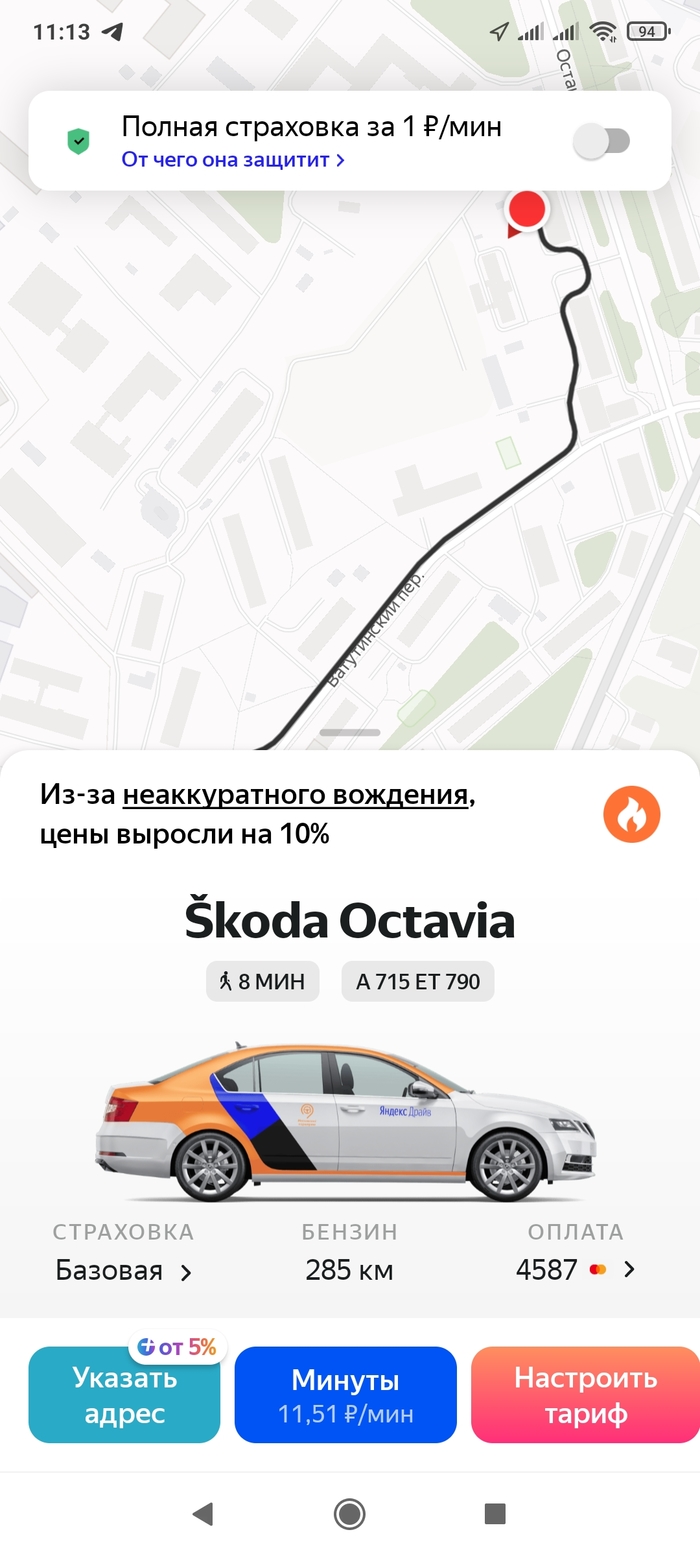Change the Базовая insurance option
This screenshot has width=700, height=1556.
124,1271
